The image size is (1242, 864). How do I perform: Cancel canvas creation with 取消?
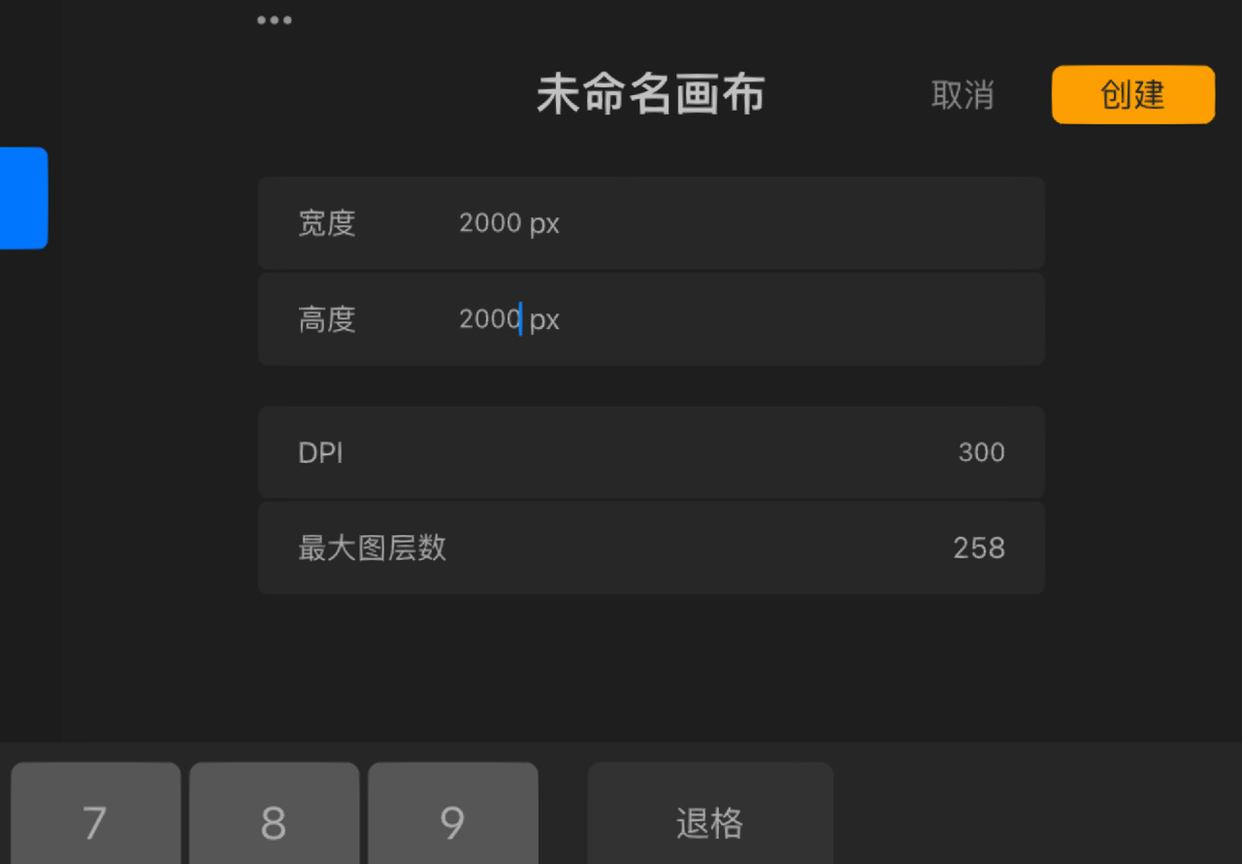point(962,95)
